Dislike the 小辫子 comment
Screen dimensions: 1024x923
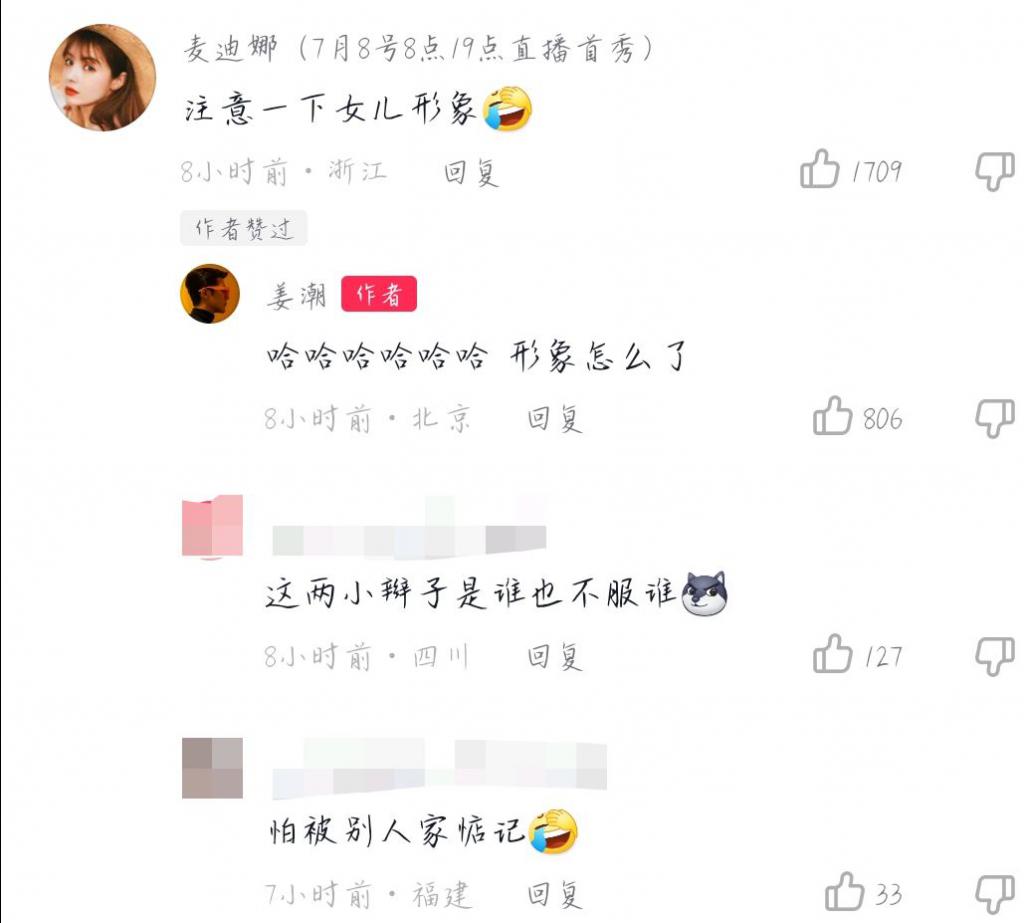tap(994, 656)
